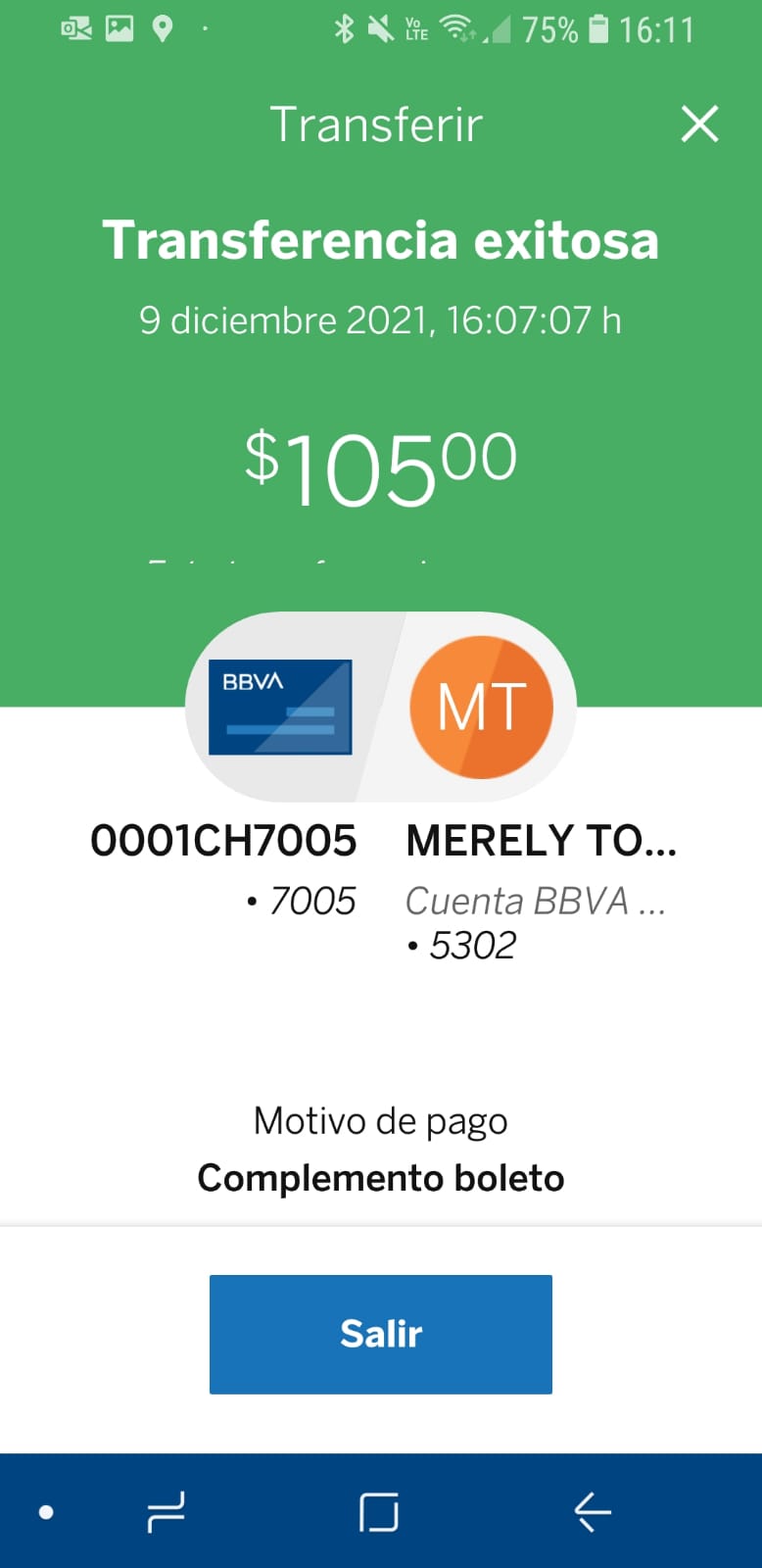Tap the Salir button
The image size is (762, 1568).
tap(381, 1334)
